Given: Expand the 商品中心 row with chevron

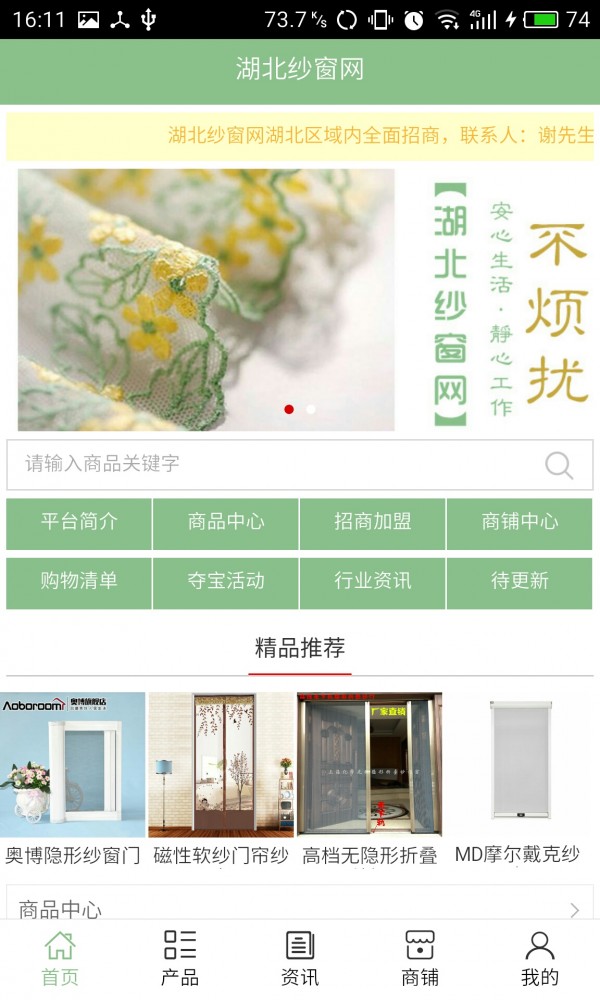Looking at the screenshot, I should pos(300,908).
